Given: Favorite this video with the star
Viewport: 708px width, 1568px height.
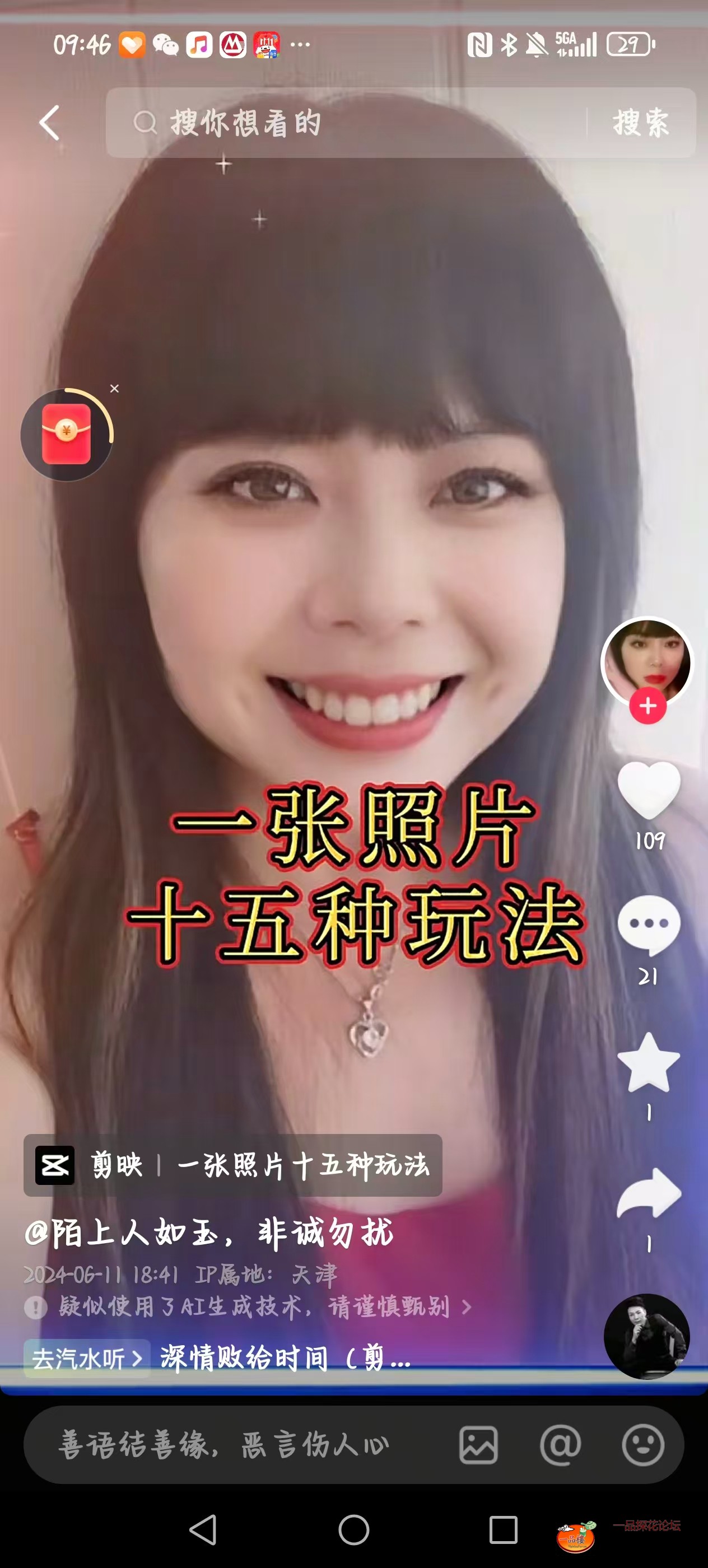Looking at the screenshot, I should point(648,1063).
